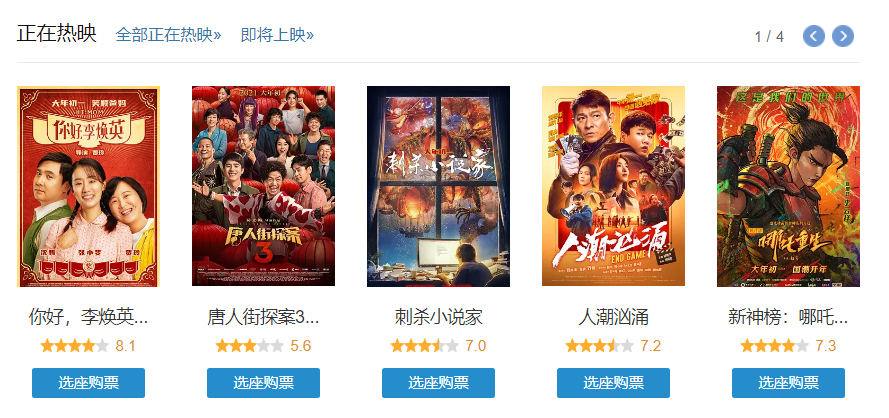Open the 刺杀小说家 movie poster
Image resolution: width=889 pixels, height=418 pixels.
[438, 186]
